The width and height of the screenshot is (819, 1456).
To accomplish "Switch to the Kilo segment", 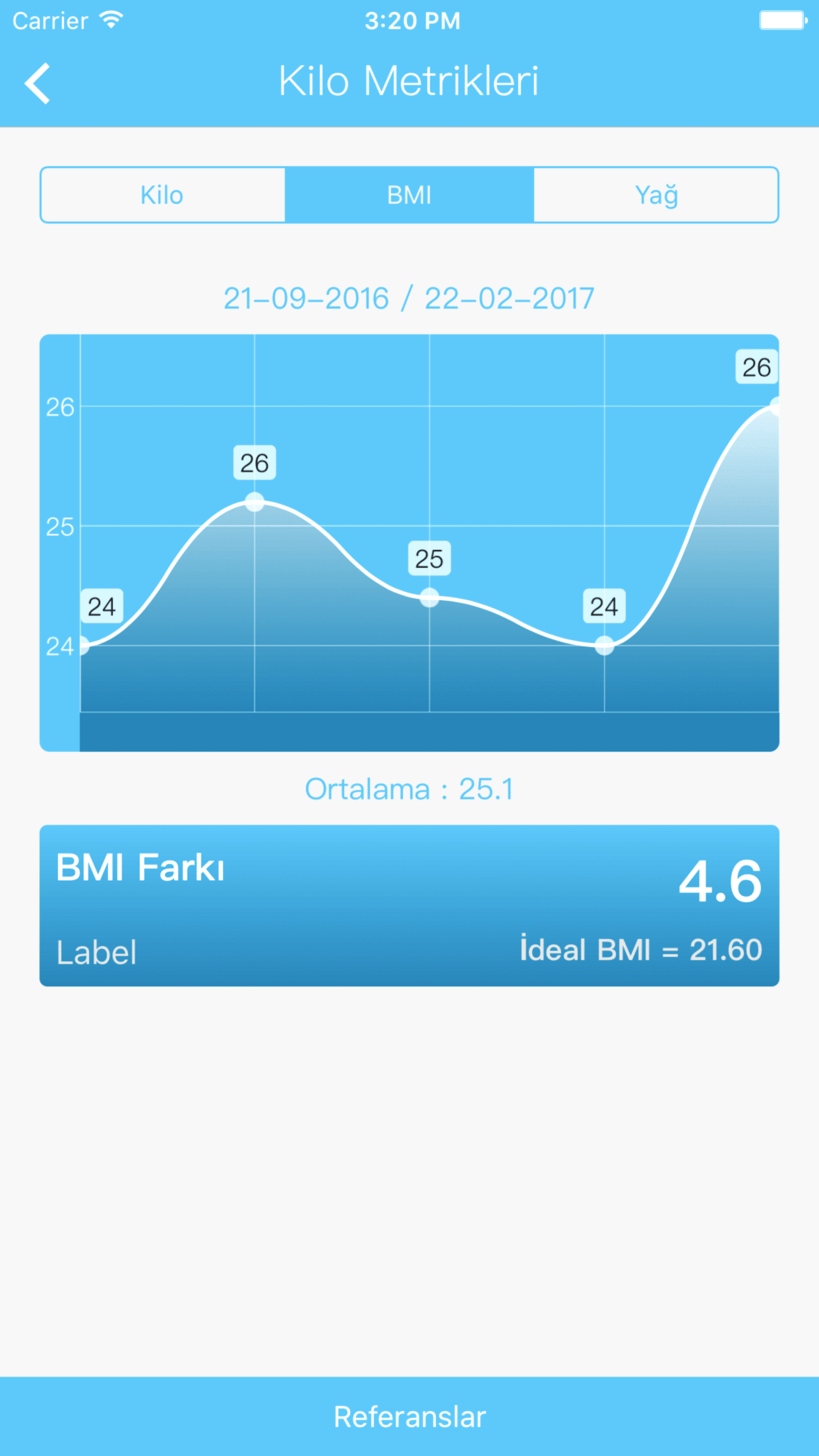I will click(162, 195).
